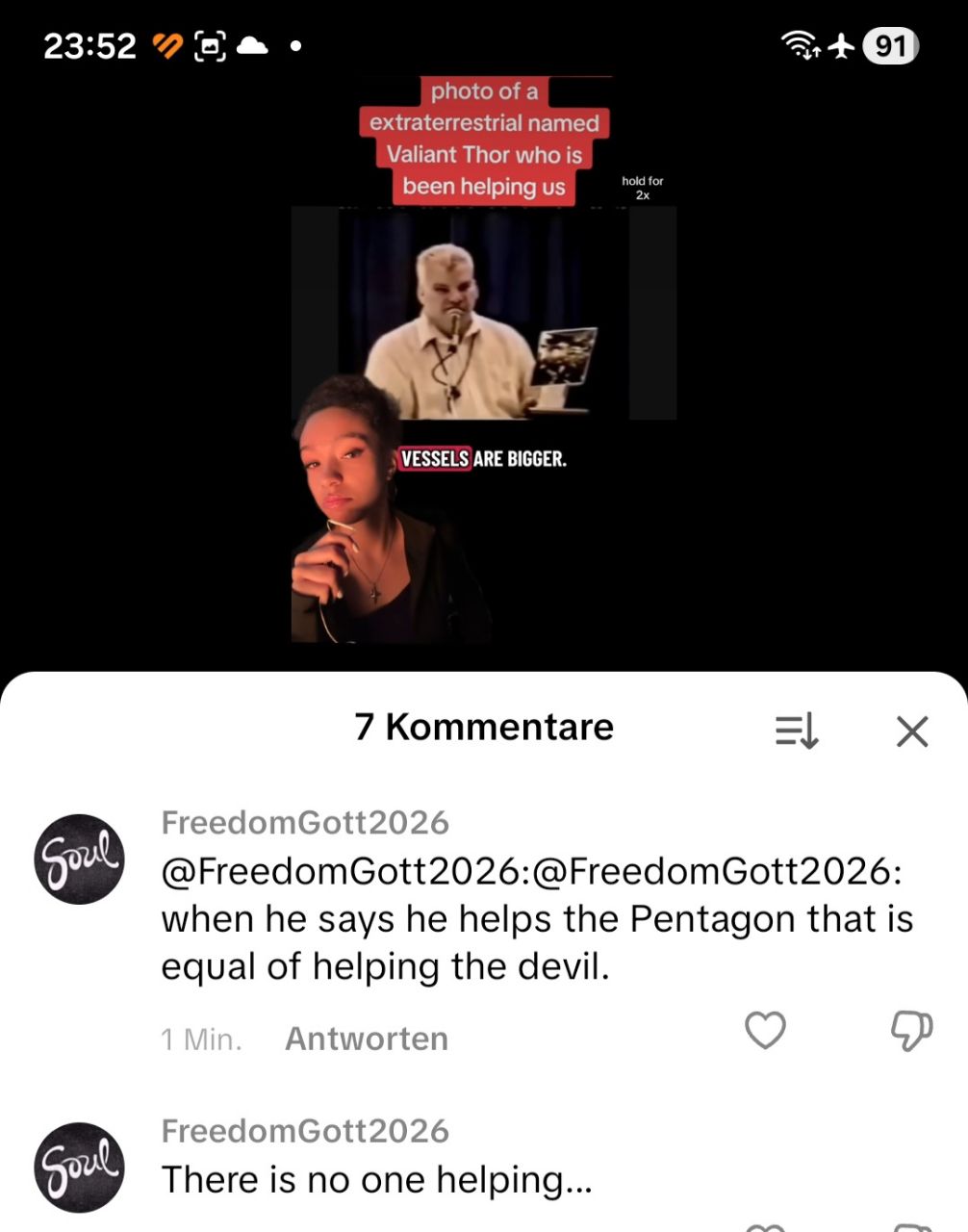Dislike the comment about the Pentagon
This screenshot has width=968, height=1232.
pos(910,1031)
